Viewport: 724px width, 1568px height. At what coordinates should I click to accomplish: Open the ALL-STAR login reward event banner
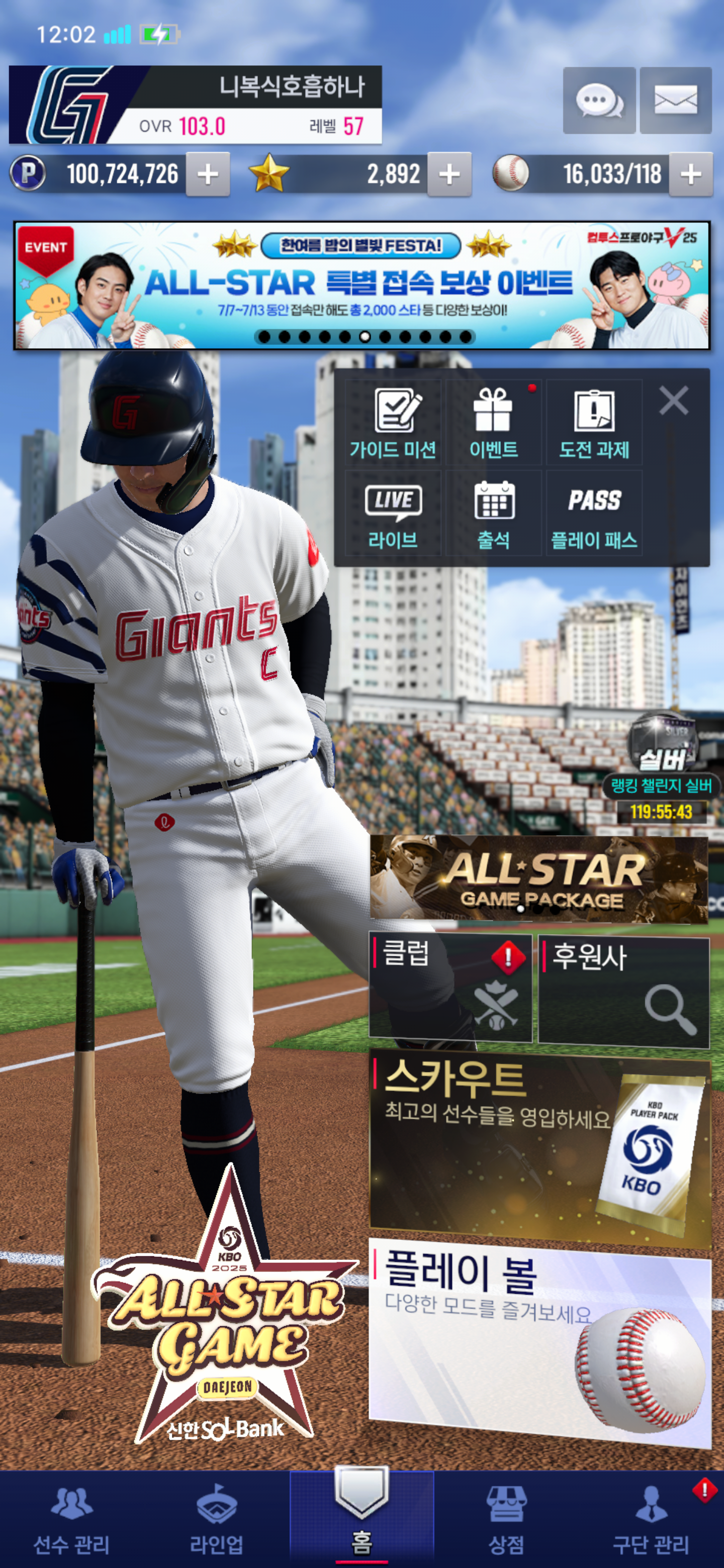pyautogui.click(x=361, y=285)
